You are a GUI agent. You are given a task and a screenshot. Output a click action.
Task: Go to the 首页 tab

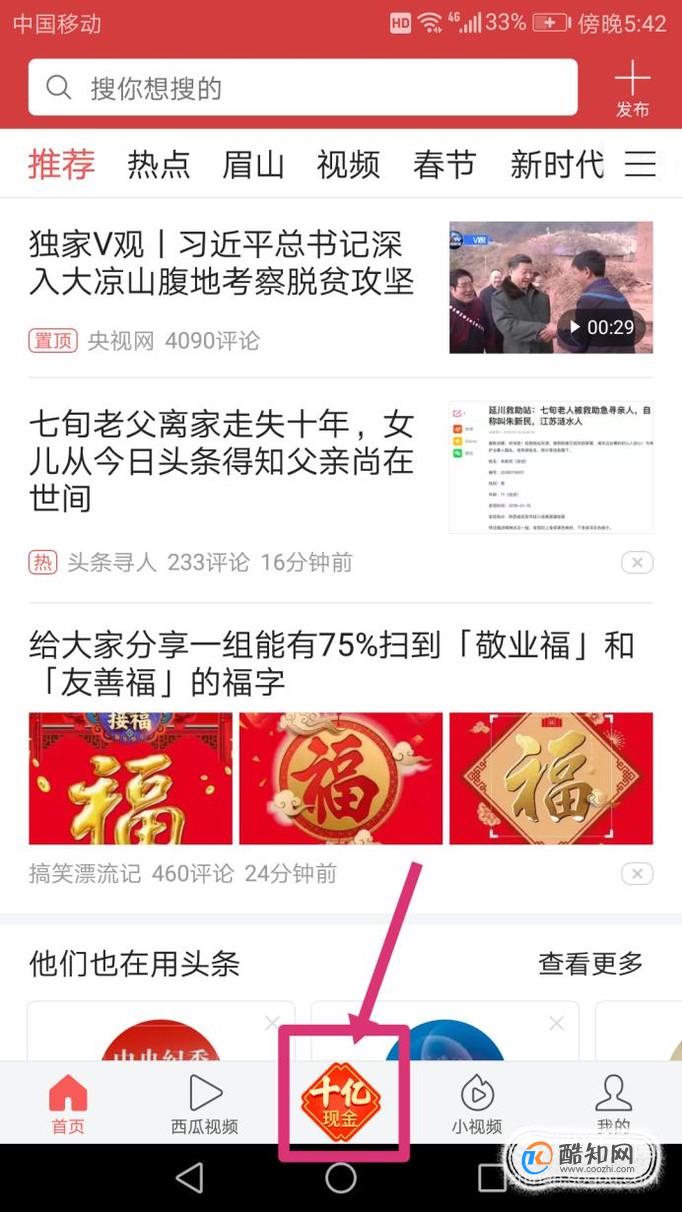(68, 1104)
